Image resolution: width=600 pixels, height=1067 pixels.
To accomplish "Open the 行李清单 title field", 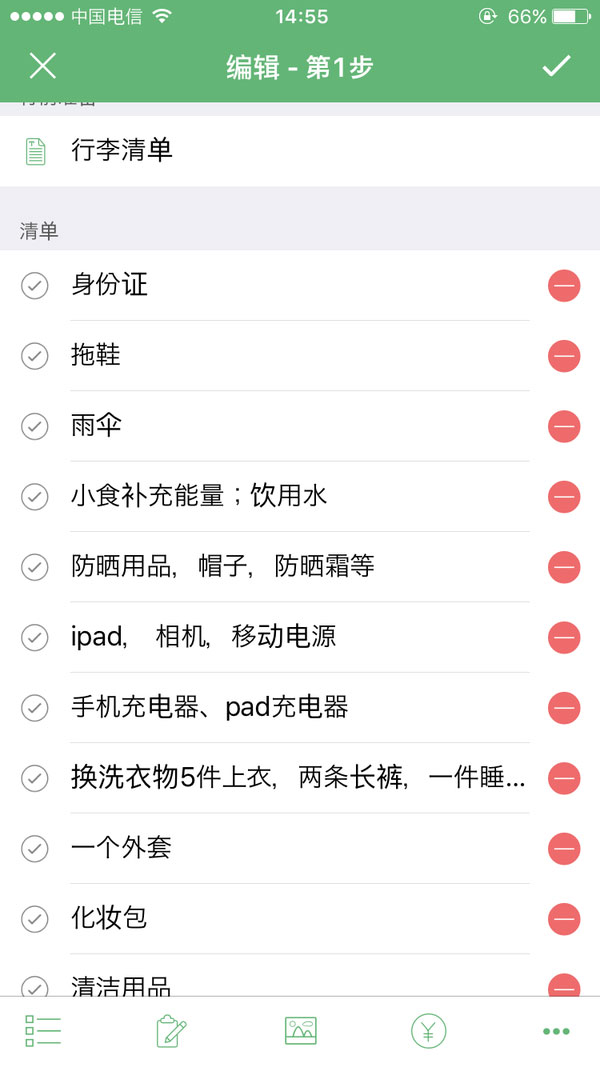I will click(122, 151).
